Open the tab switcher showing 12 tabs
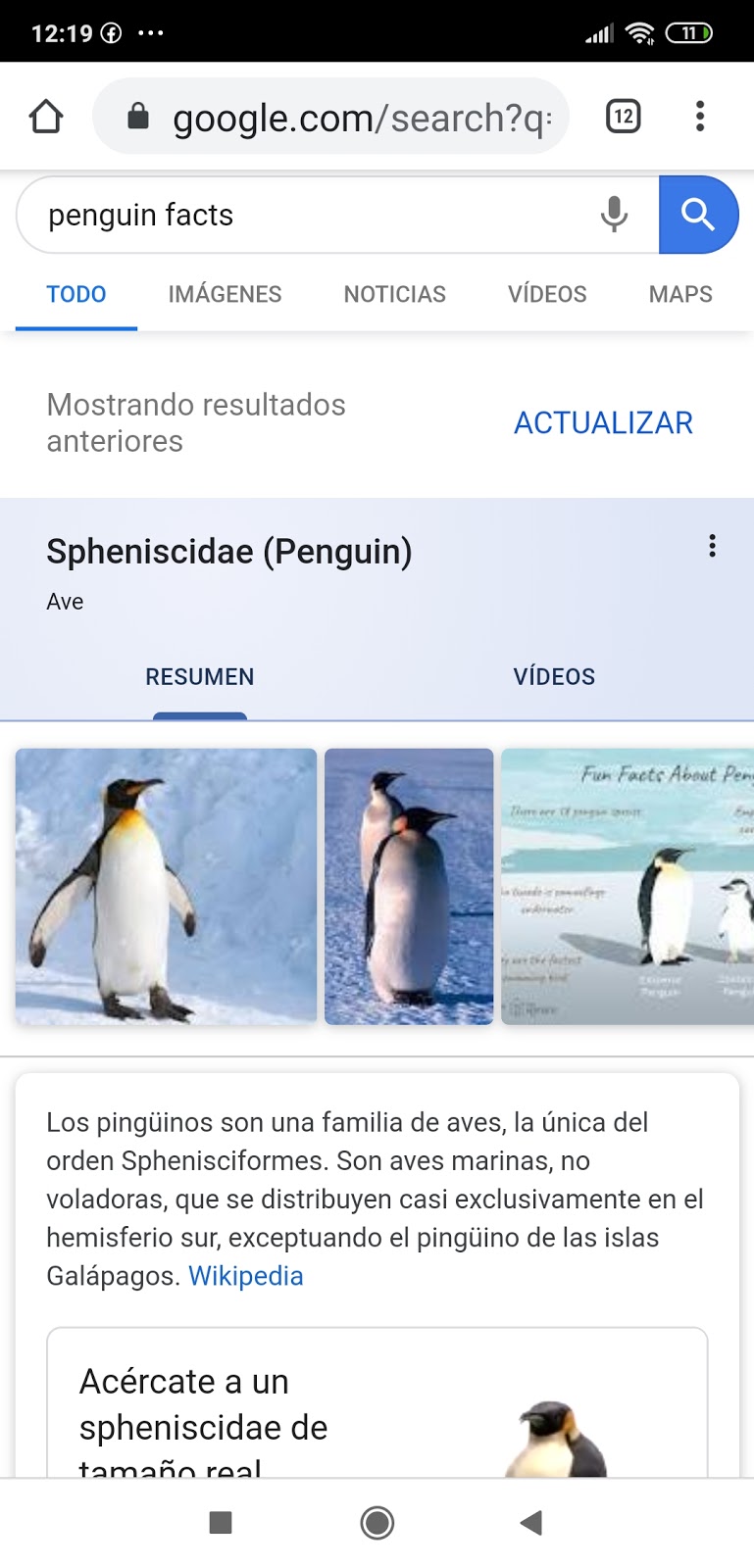The height and width of the screenshot is (1568, 754). click(x=623, y=117)
